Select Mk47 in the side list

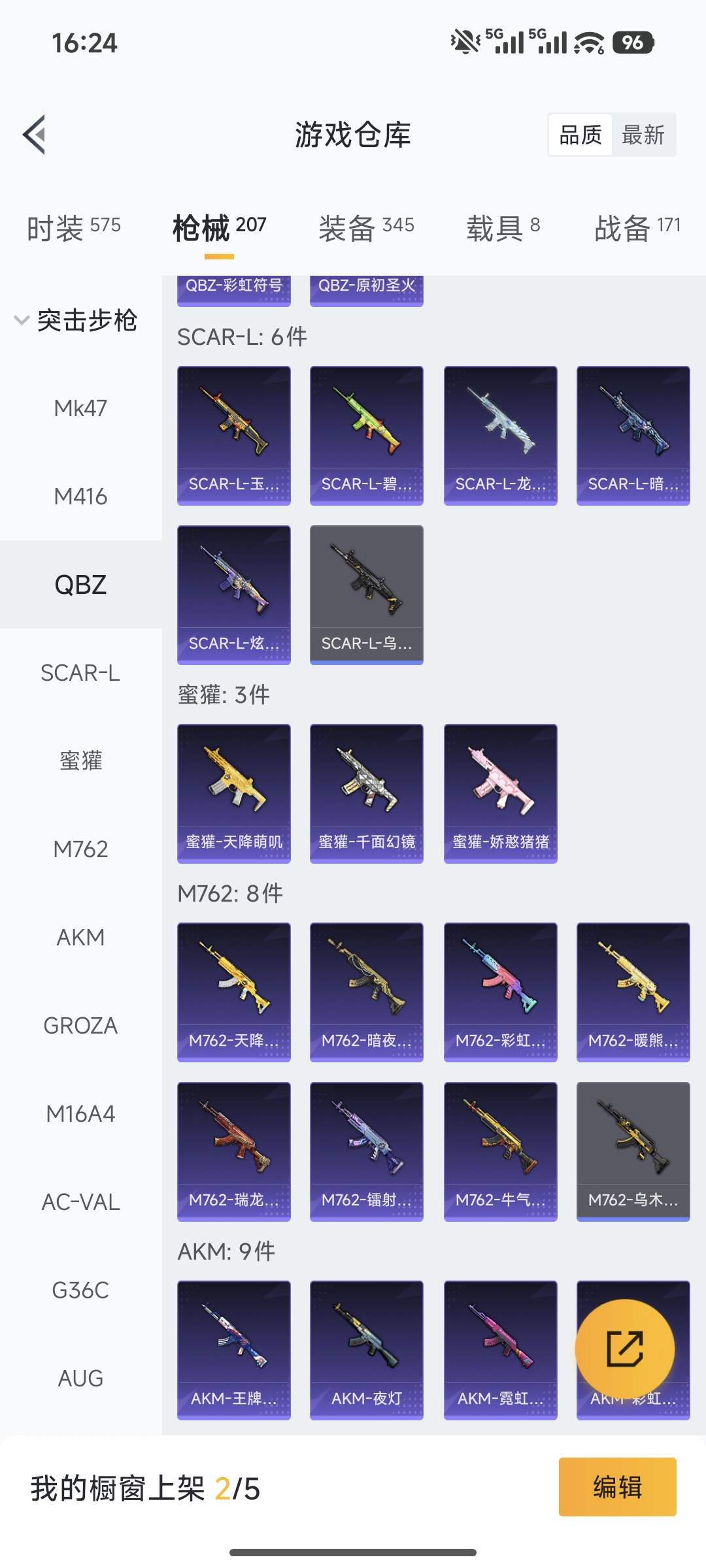(x=80, y=408)
